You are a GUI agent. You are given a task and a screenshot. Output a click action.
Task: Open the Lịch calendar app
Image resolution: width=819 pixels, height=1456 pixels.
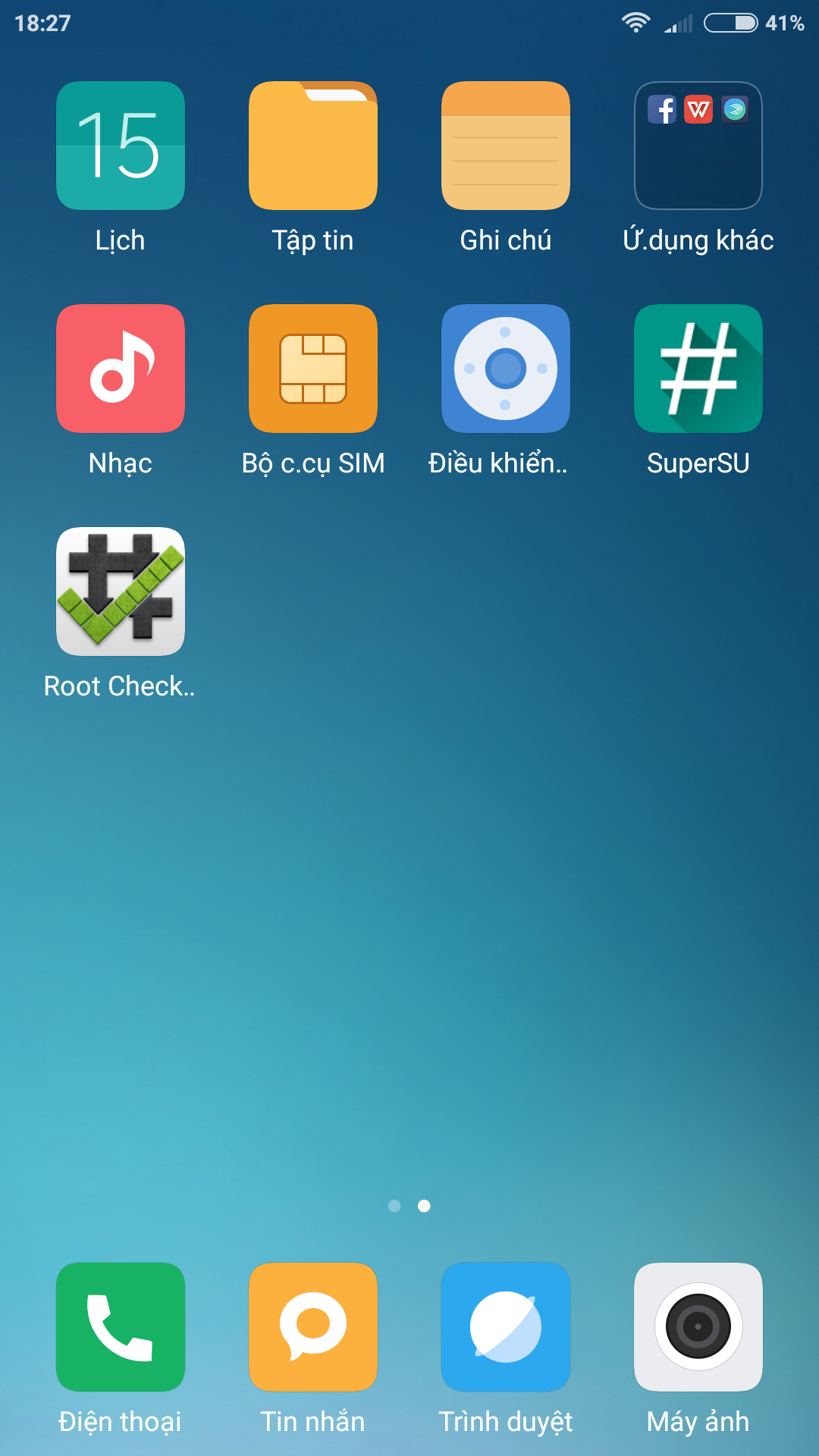pos(121,146)
